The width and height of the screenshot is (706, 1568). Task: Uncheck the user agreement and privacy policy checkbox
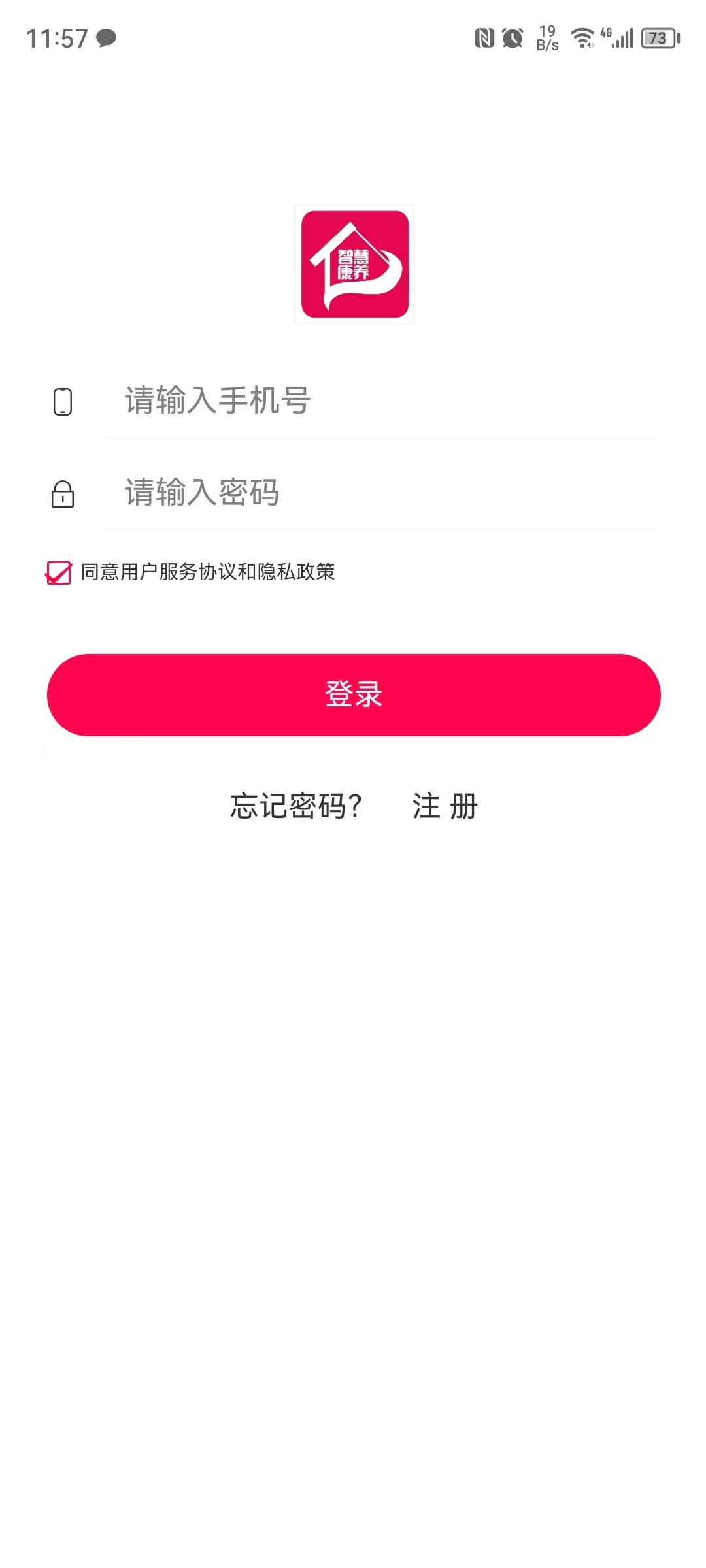(59, 573)
